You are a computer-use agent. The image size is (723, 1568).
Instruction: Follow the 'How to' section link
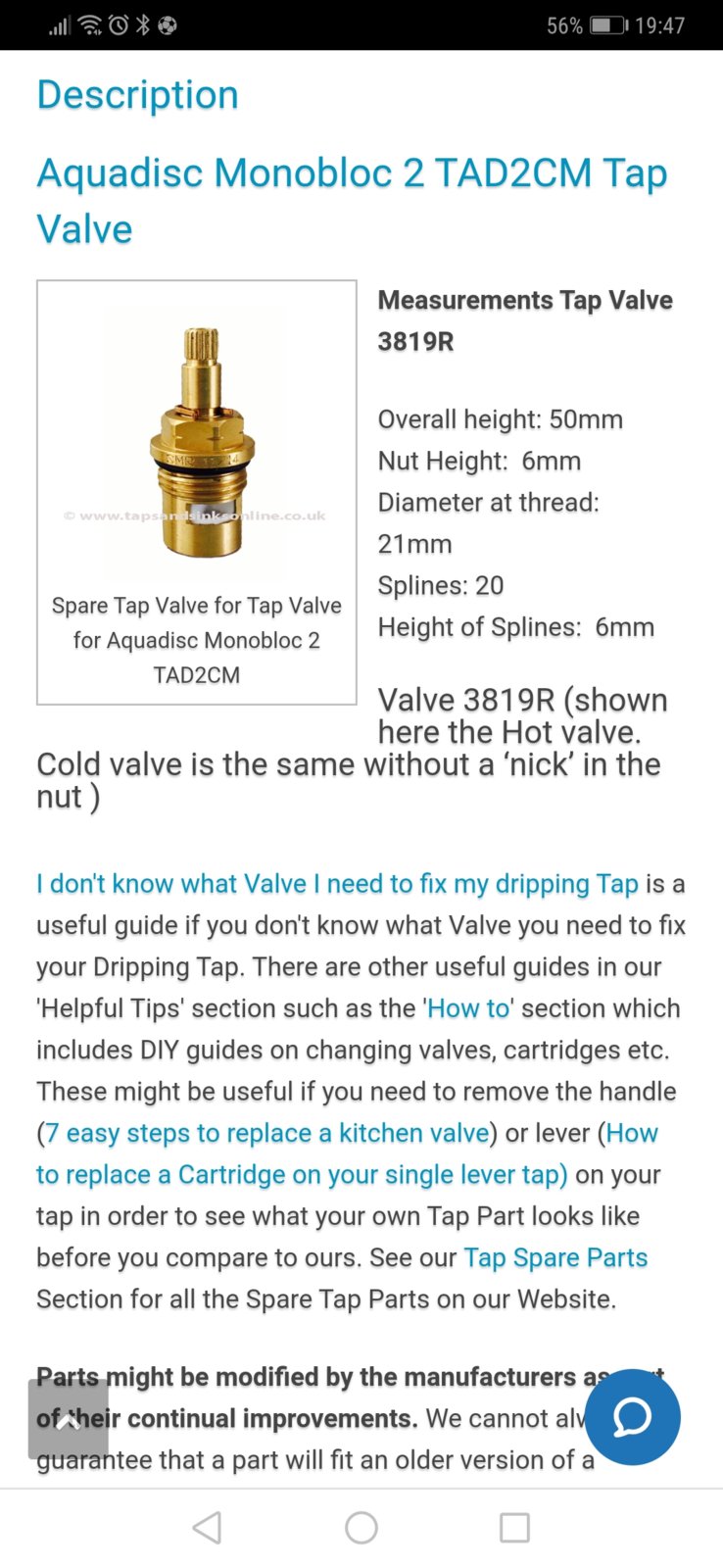(468, 1008)
